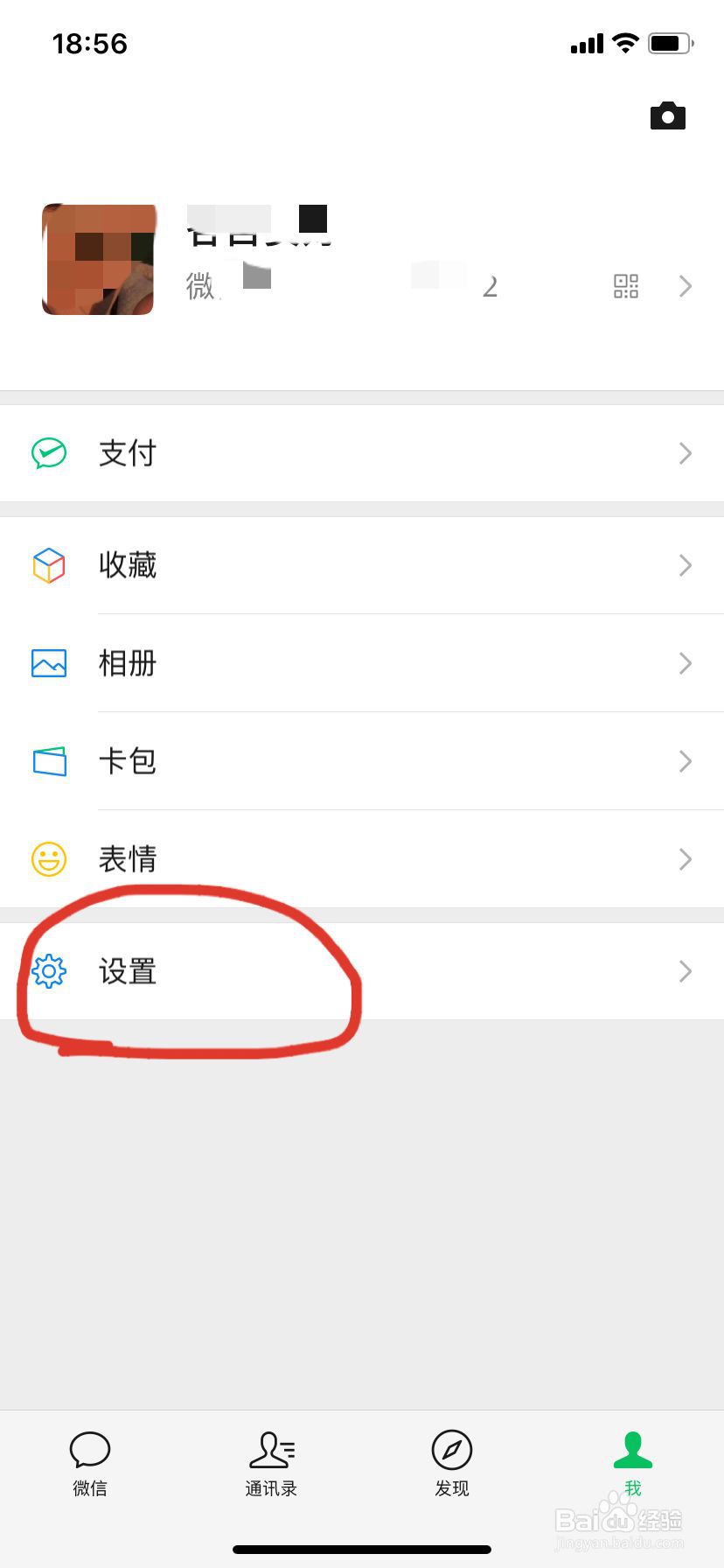
Task: Open WeChat Pay via the 支付 icon
Action: 50,453
